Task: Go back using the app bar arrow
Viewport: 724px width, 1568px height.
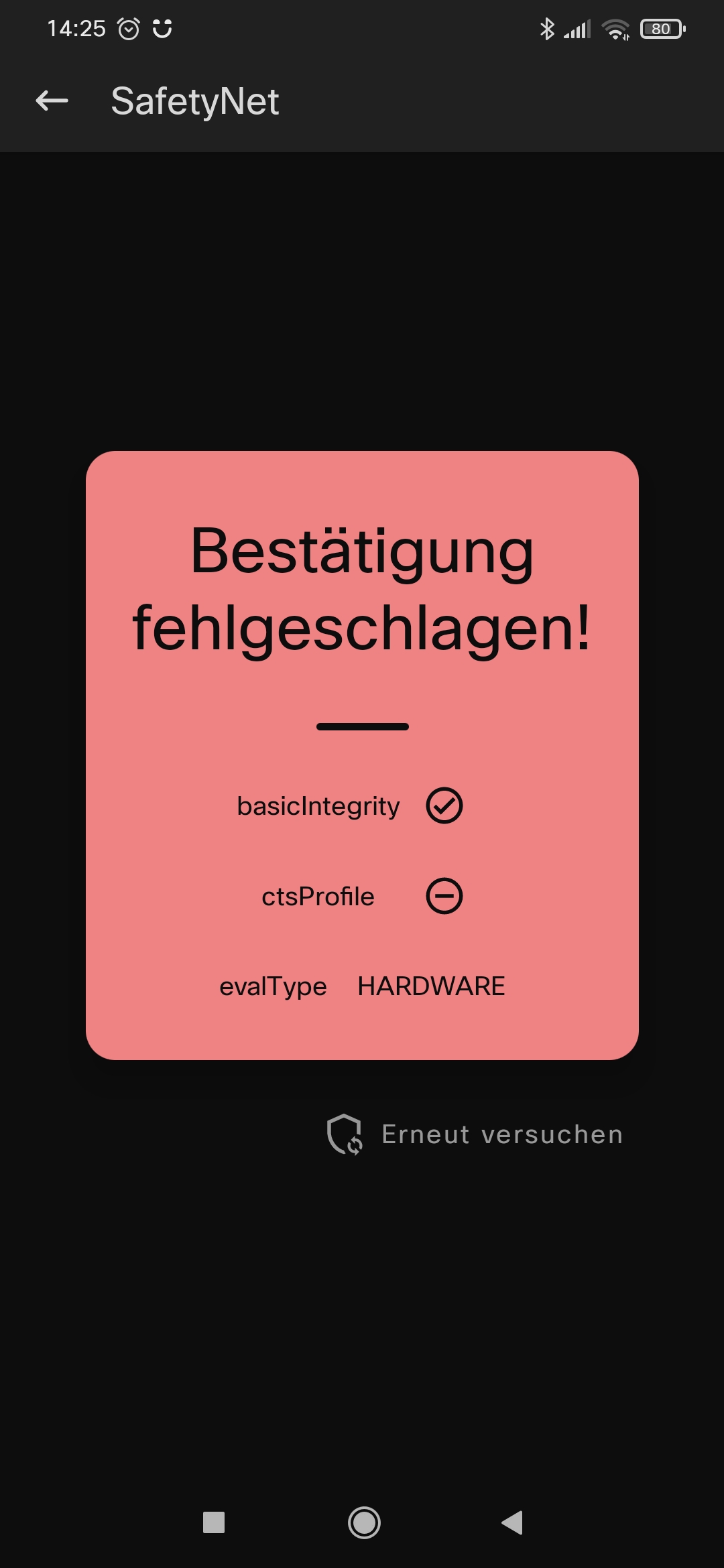Action: [x=52, y=101]
